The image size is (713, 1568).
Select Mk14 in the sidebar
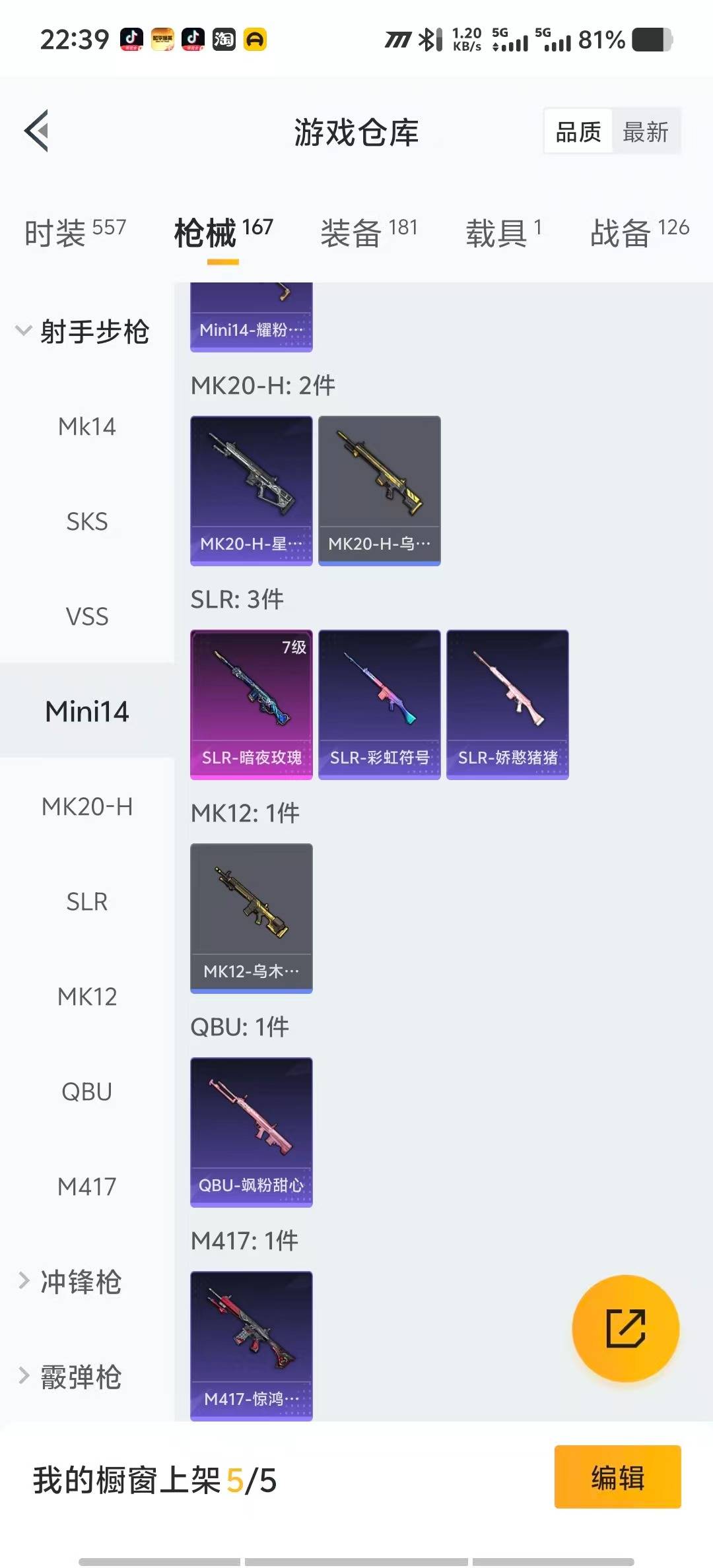point(86,426)
